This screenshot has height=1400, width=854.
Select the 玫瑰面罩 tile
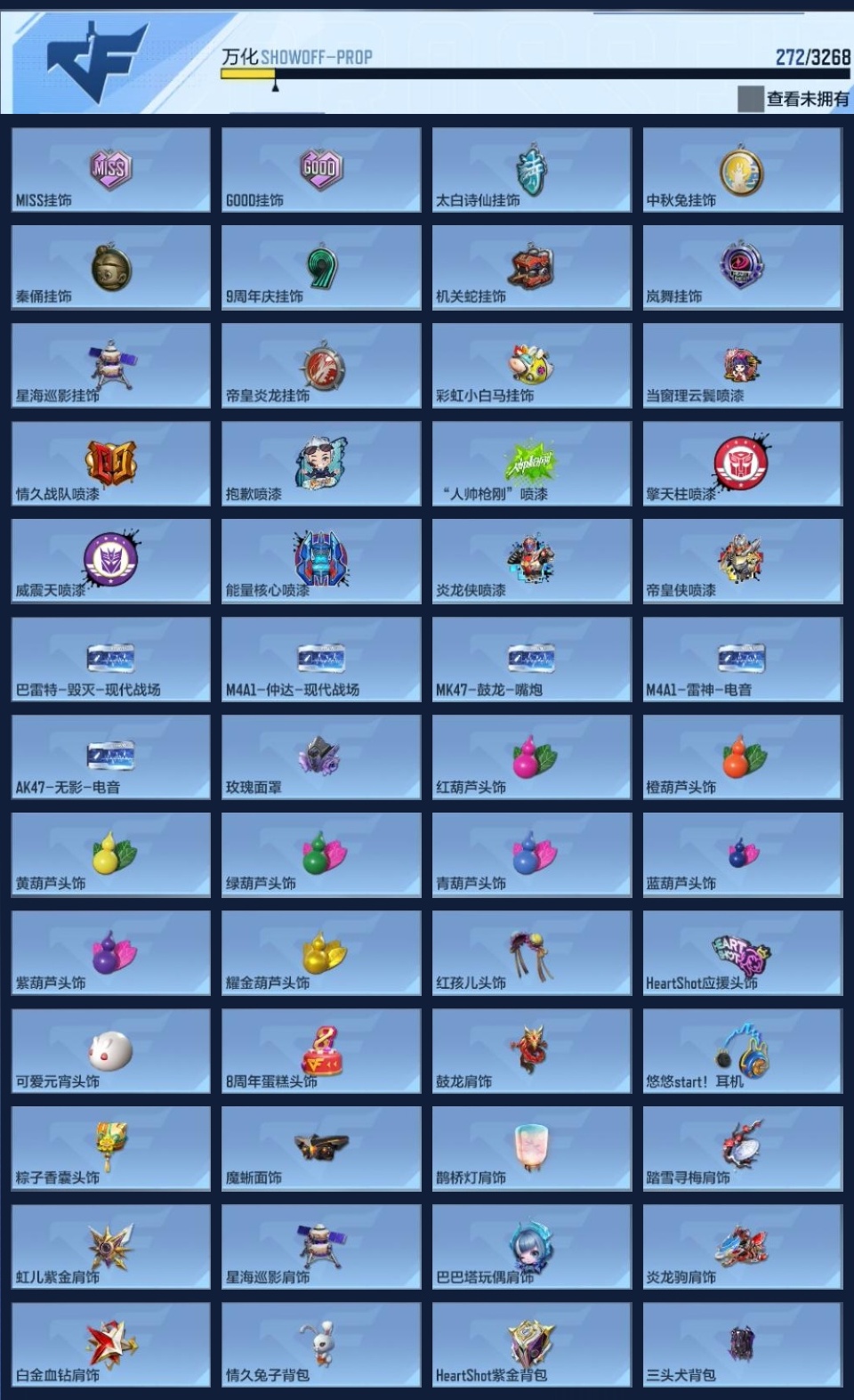click(x=321, y=757)
